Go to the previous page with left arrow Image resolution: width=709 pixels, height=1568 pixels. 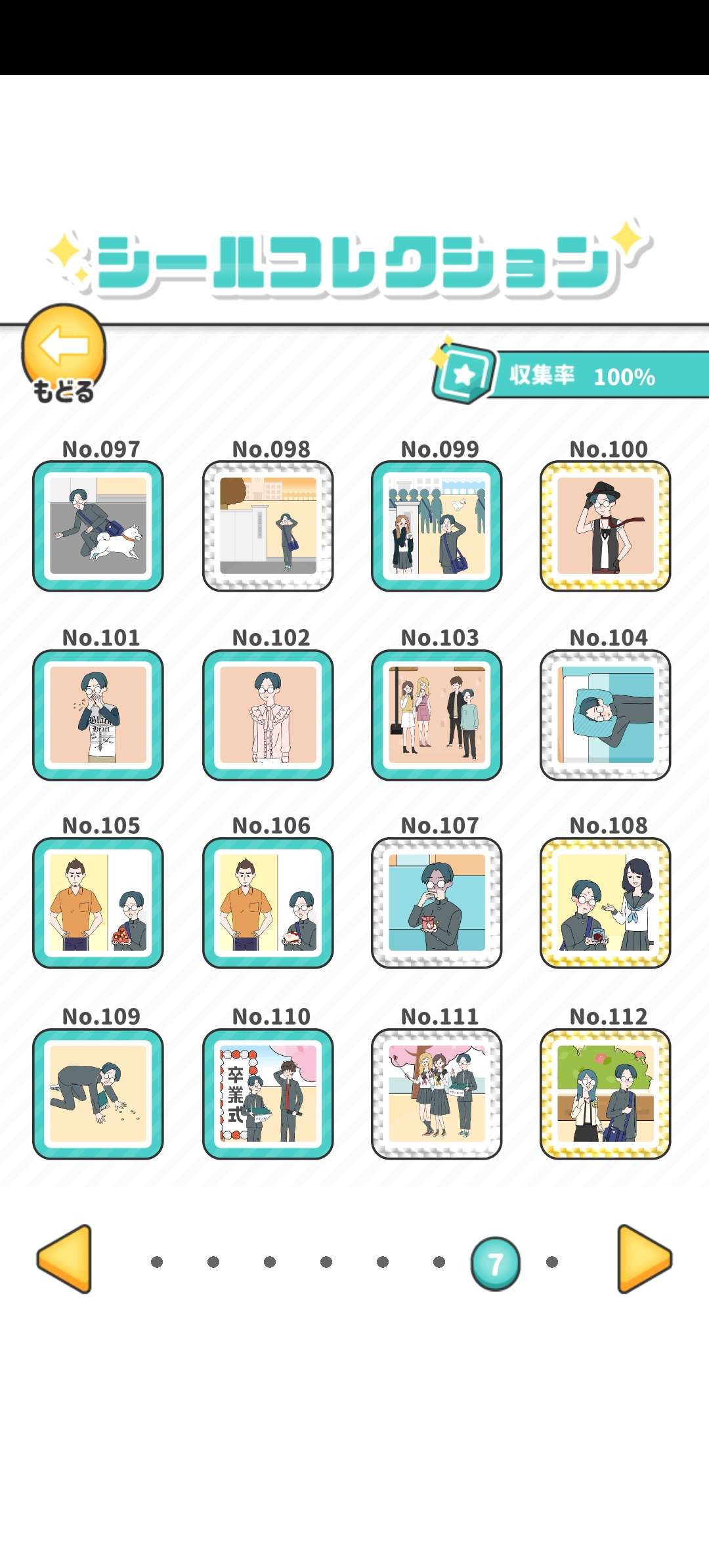[x=64, y=1259]
